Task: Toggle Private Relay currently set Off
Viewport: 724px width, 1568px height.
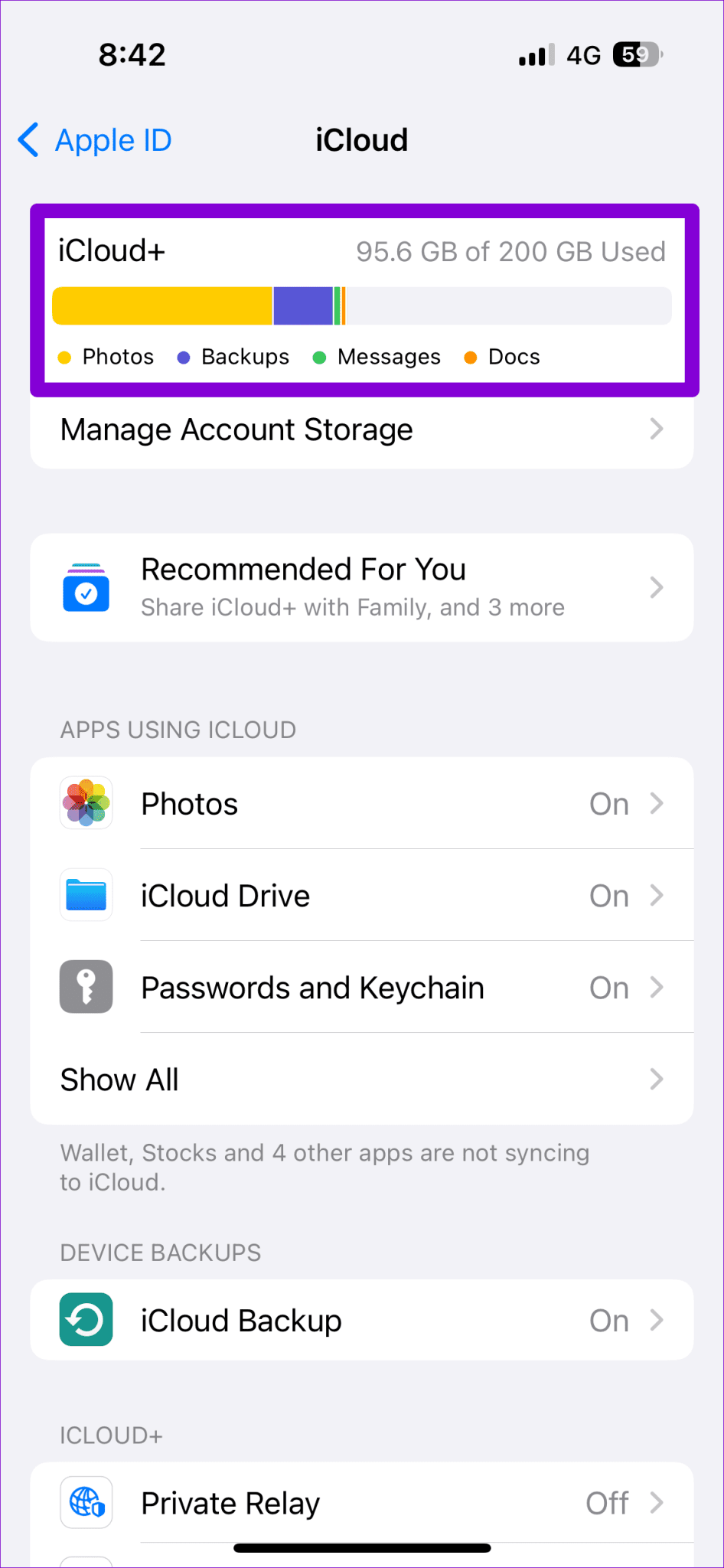Action: 607,1502
